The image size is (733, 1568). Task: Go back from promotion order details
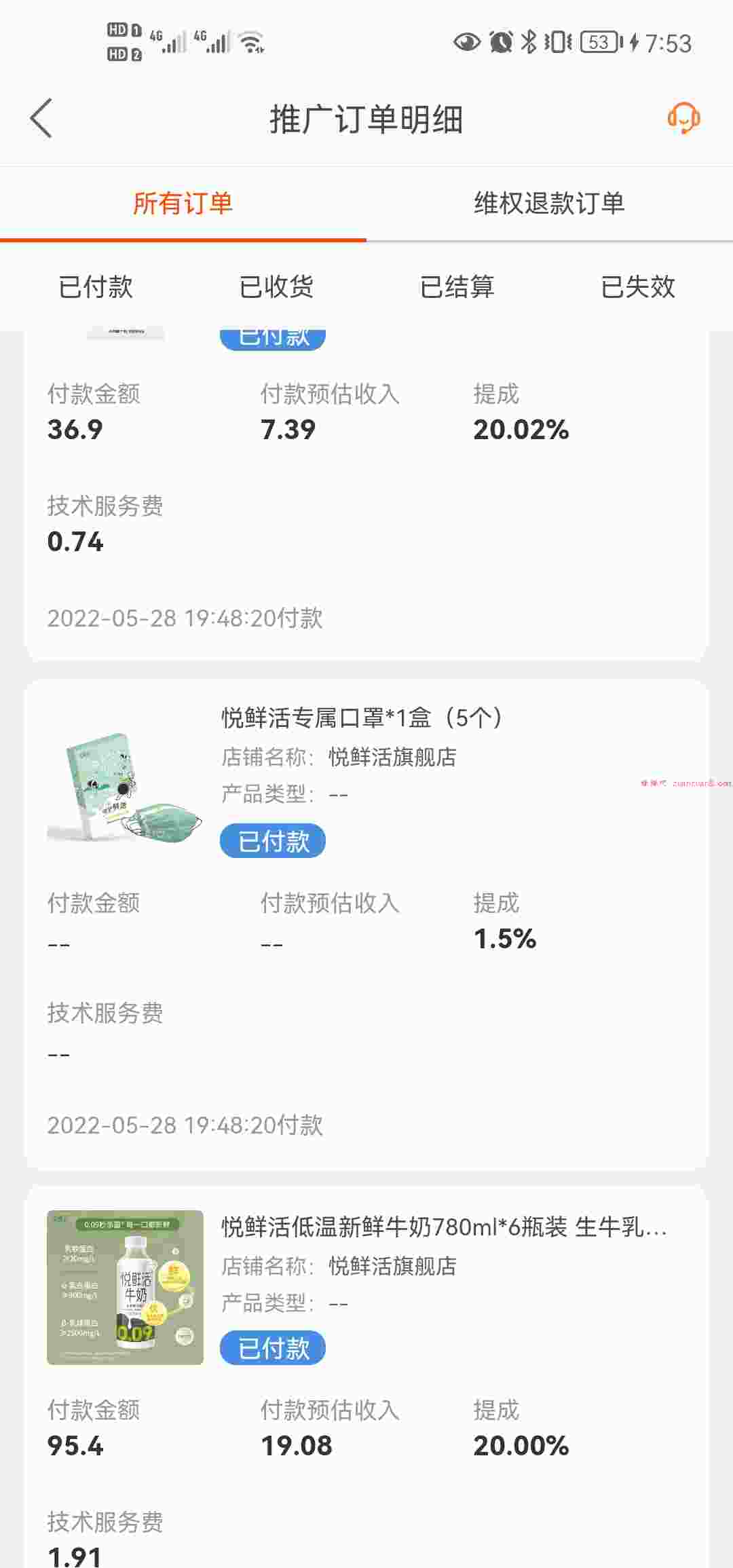(x=42, y=118)
